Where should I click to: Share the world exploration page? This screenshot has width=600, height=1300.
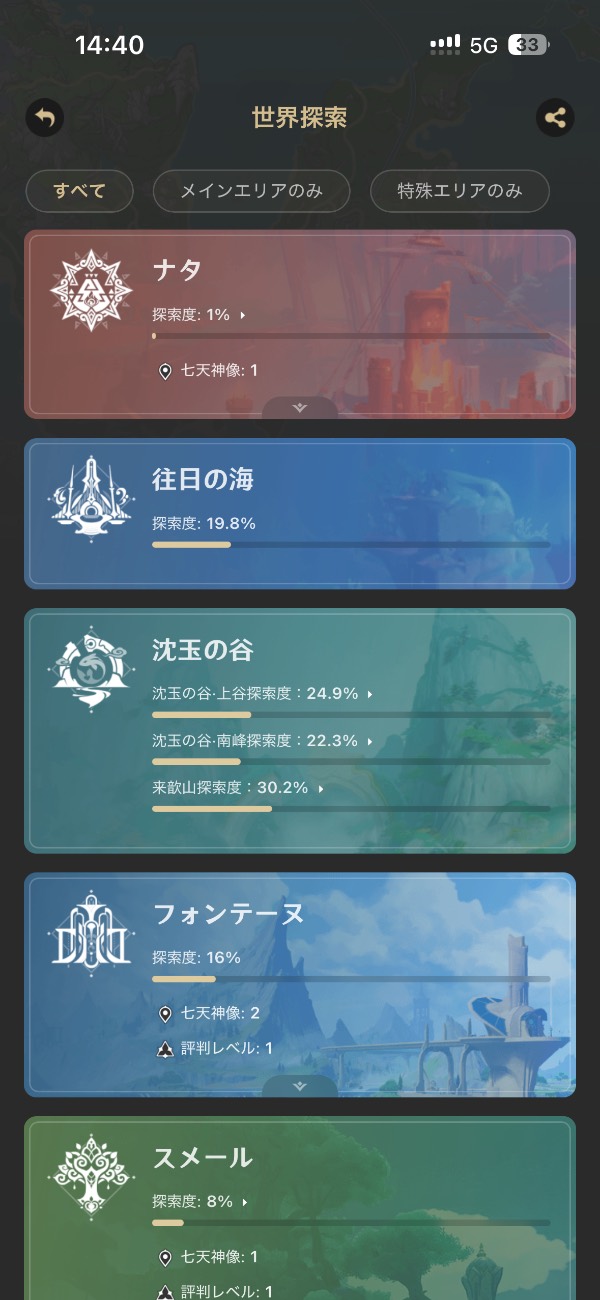tap(555, 118)
